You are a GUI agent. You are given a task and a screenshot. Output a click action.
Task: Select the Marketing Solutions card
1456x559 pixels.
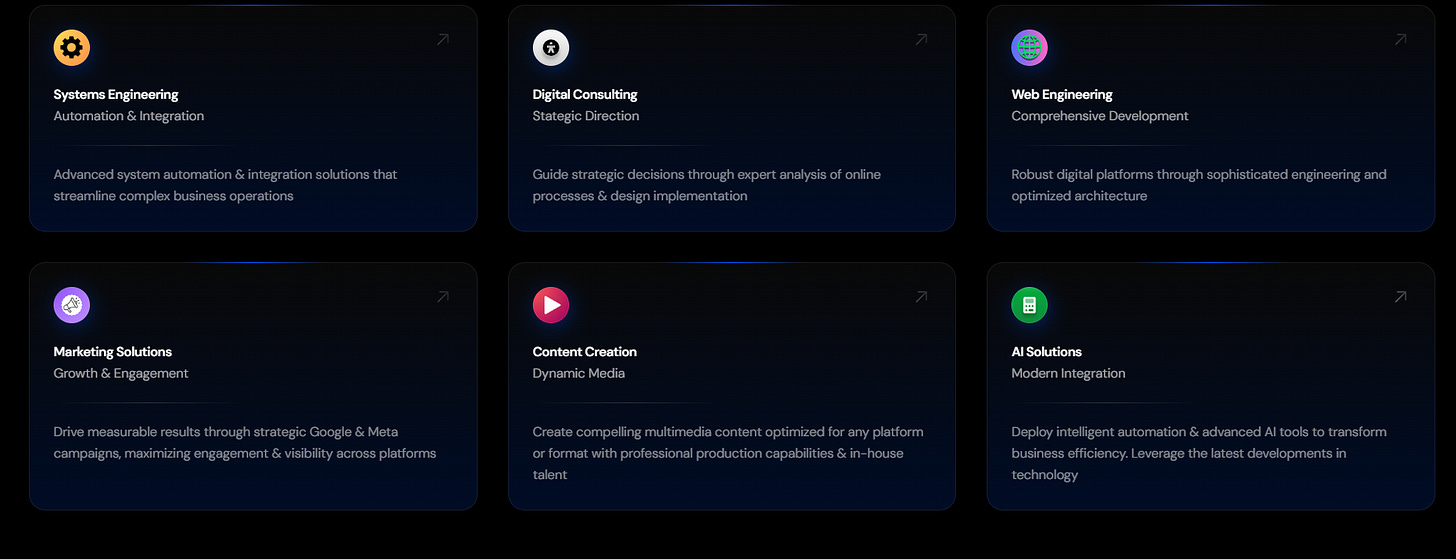(x=253, y=385)
